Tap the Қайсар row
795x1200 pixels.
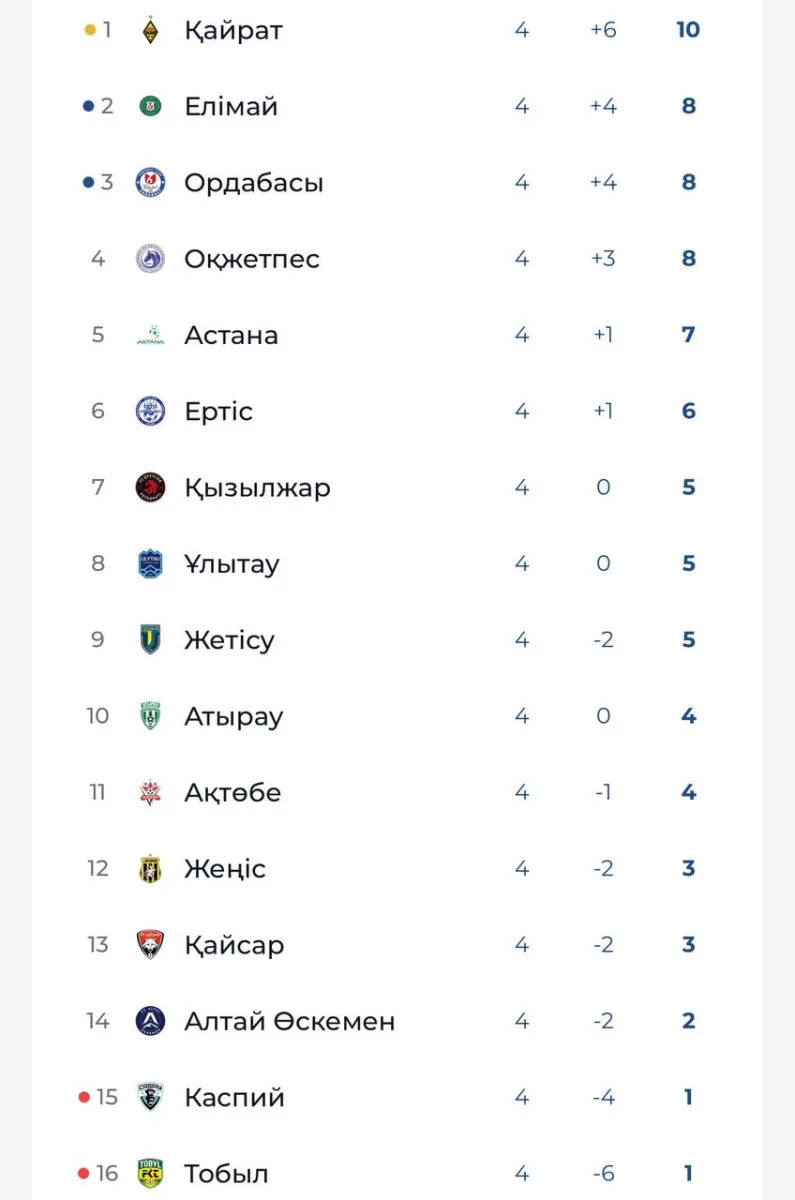coord(234,945)
